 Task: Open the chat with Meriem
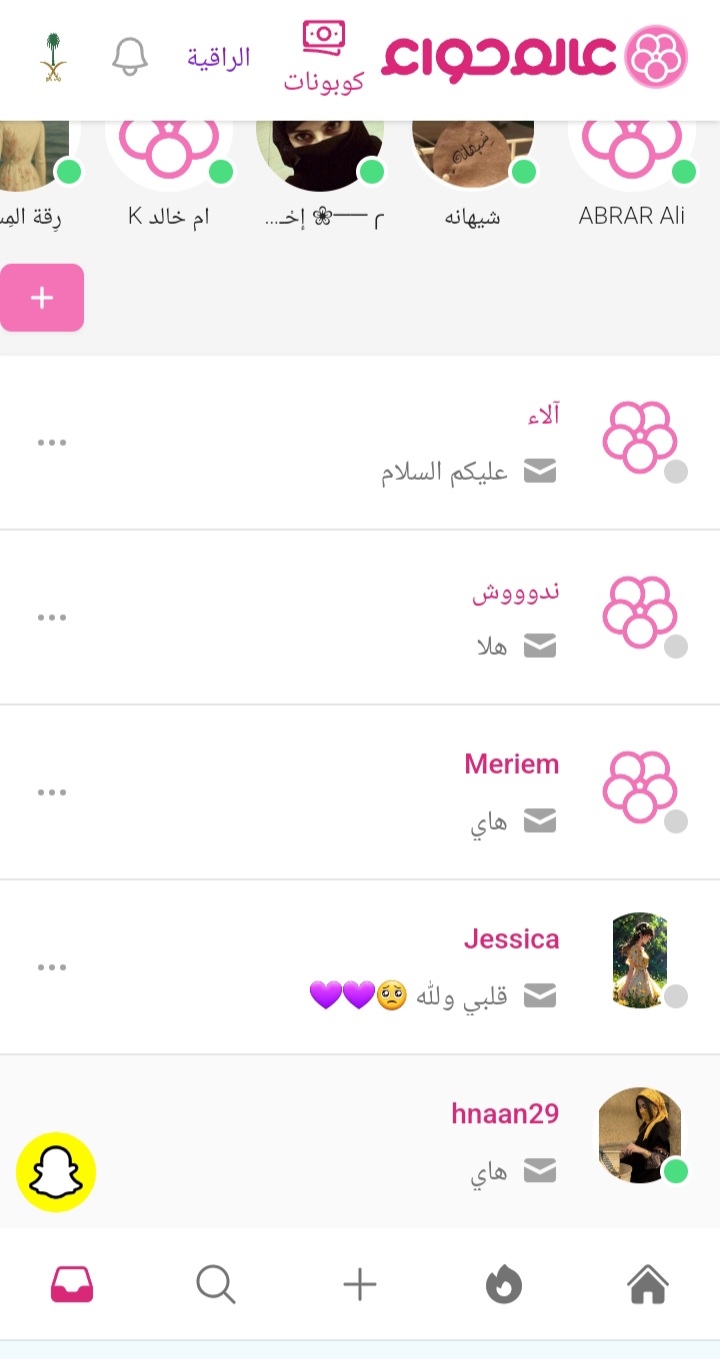(x=400, y=793)
